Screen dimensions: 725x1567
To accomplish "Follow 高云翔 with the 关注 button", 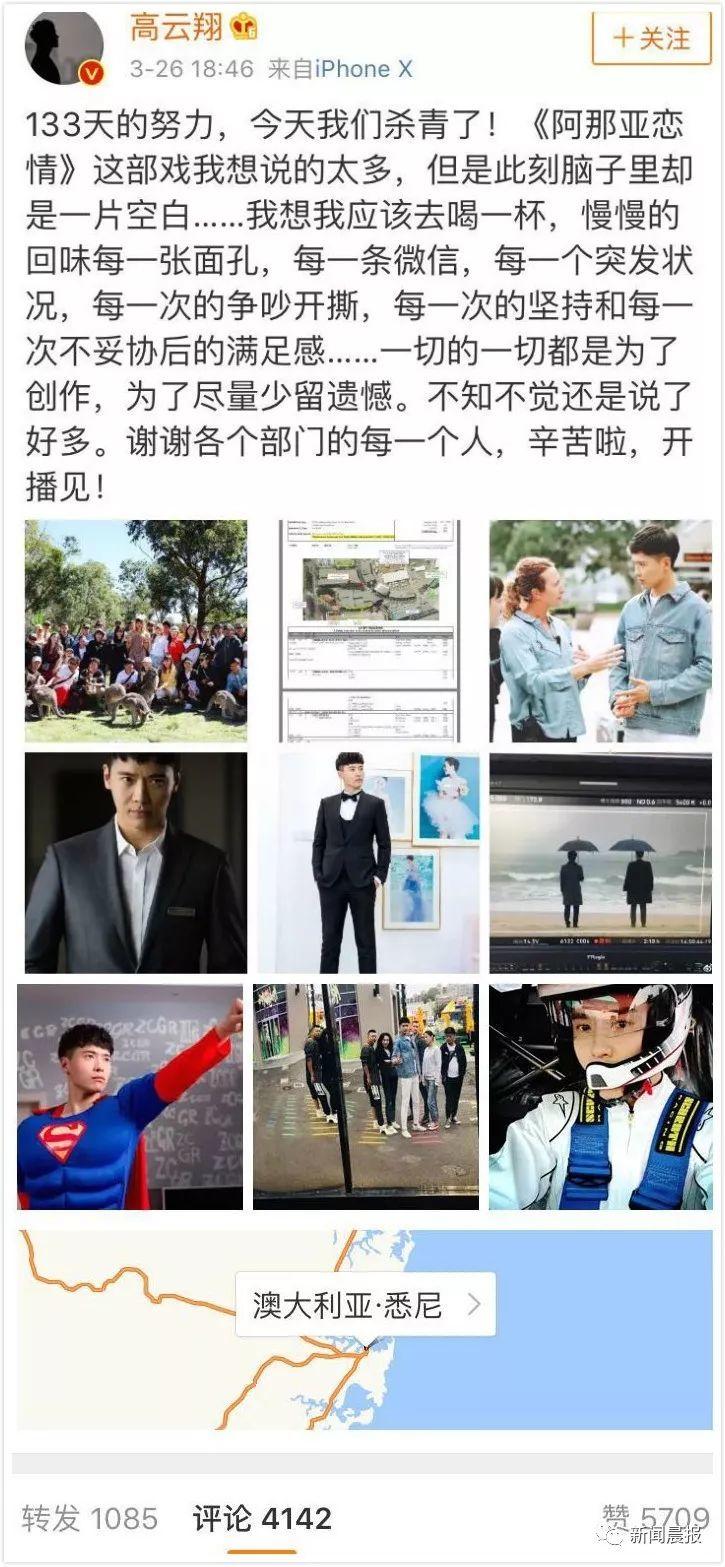I will point(651,38).
